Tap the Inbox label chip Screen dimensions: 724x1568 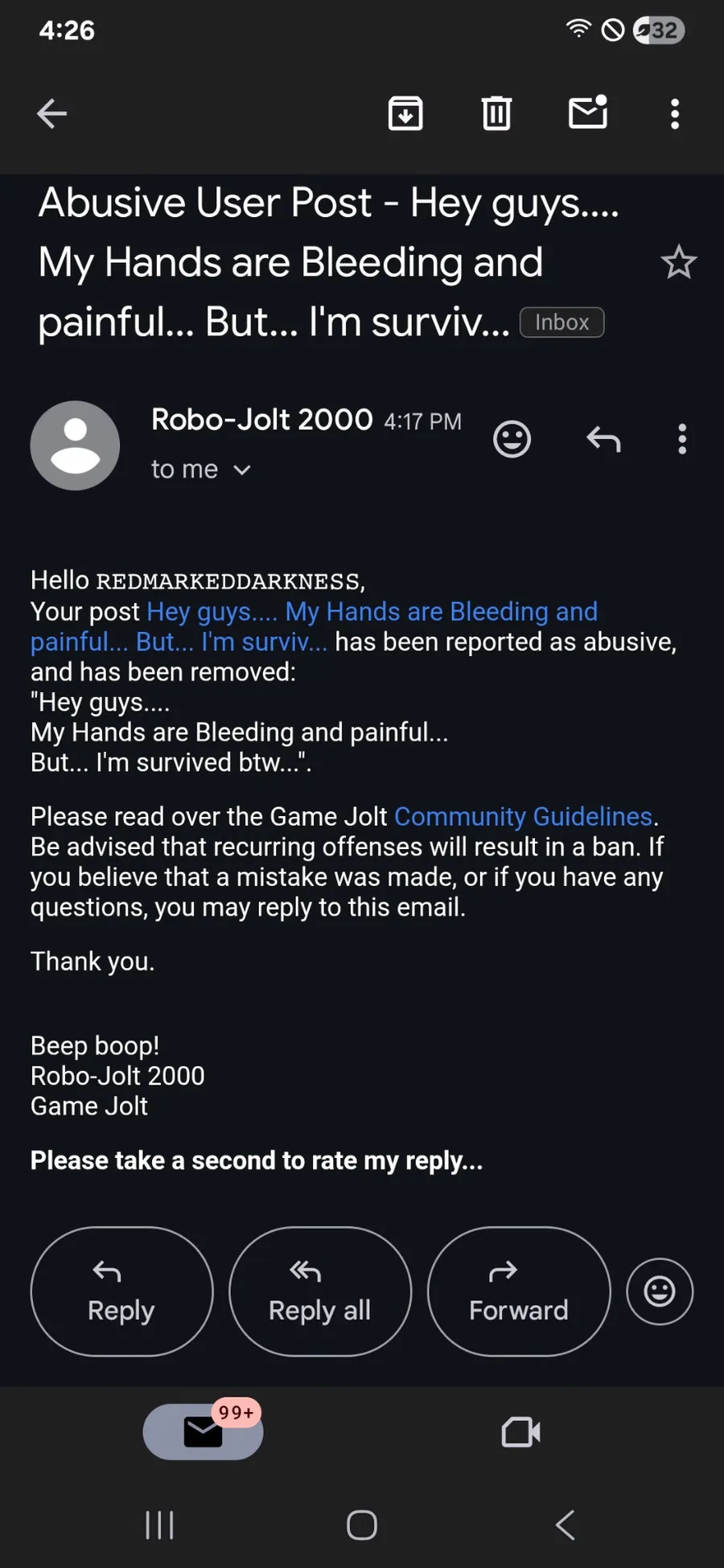[x=562, y=322]
